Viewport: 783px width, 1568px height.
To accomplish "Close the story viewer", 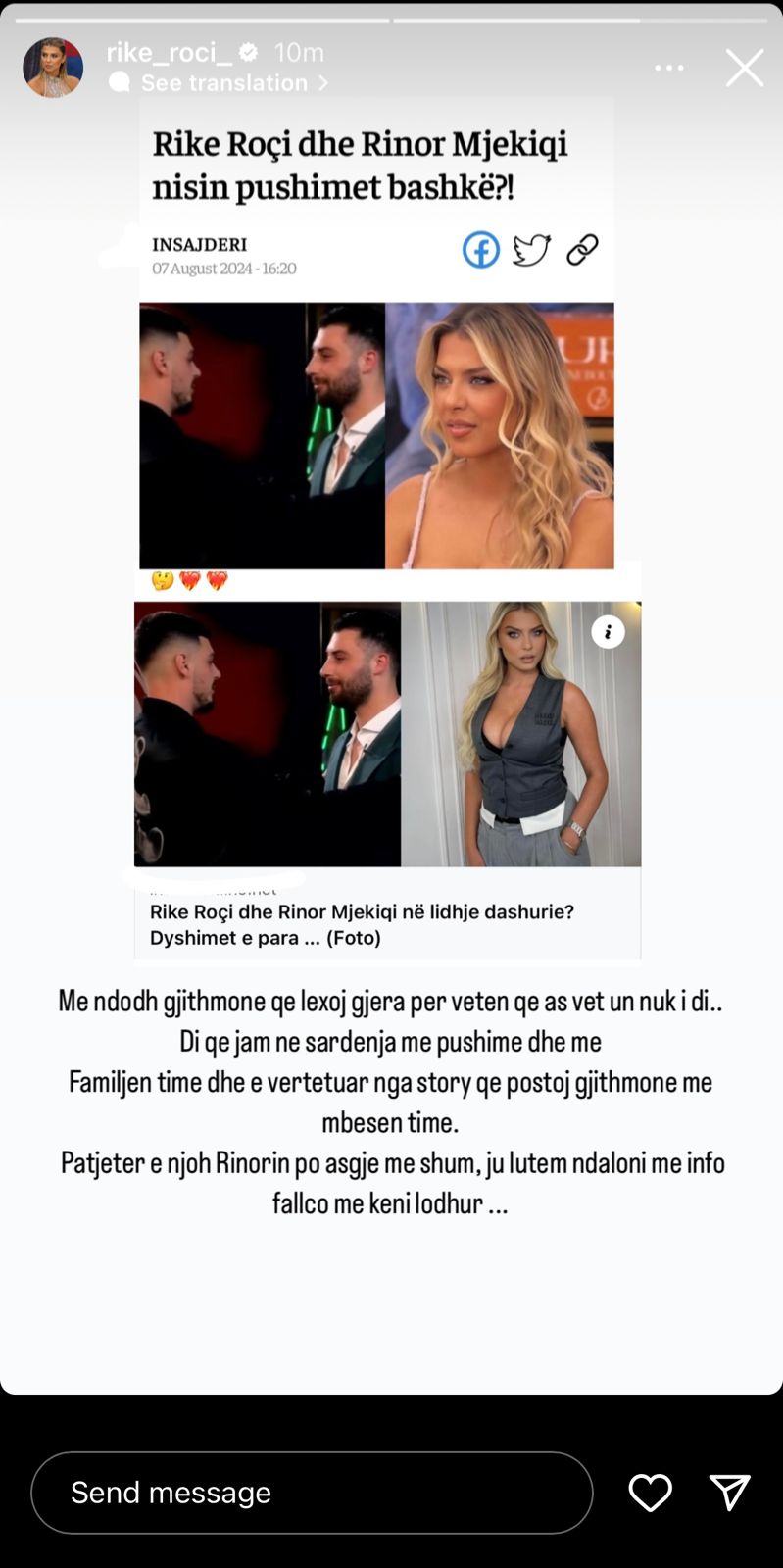I will click(x=744, y=69).
